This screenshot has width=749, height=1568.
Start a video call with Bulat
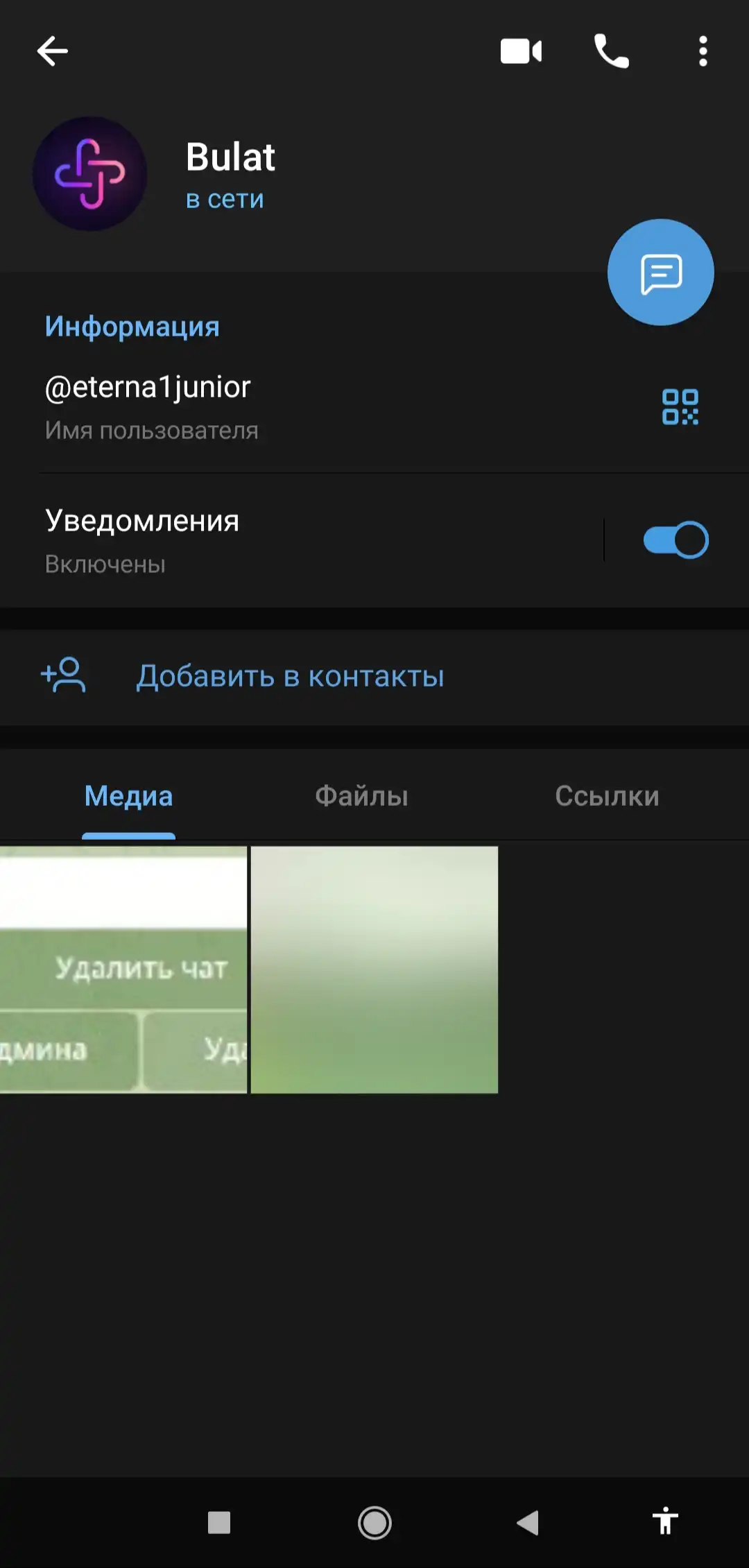521,51
